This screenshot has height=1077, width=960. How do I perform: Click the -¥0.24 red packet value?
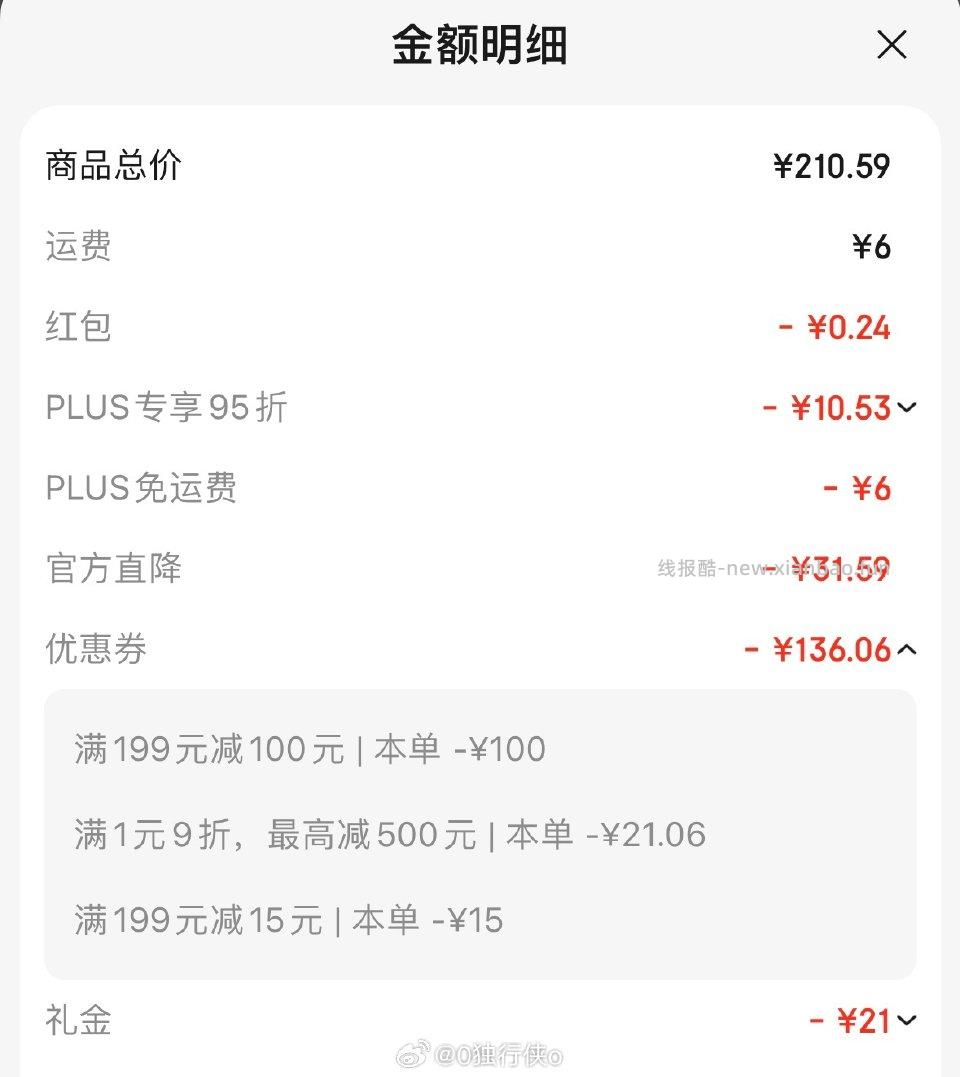840,327
